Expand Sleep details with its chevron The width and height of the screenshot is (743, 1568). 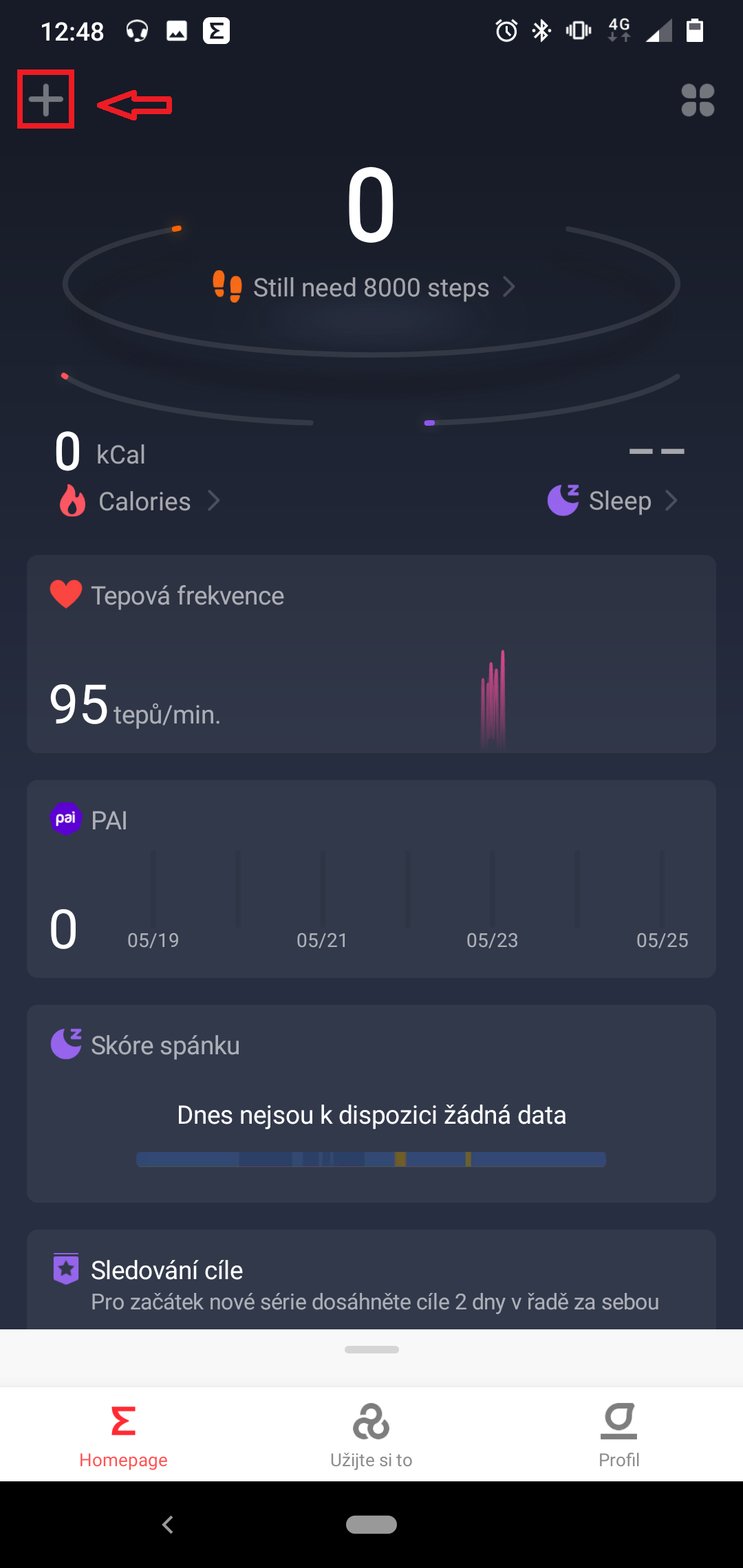point(672,501)
